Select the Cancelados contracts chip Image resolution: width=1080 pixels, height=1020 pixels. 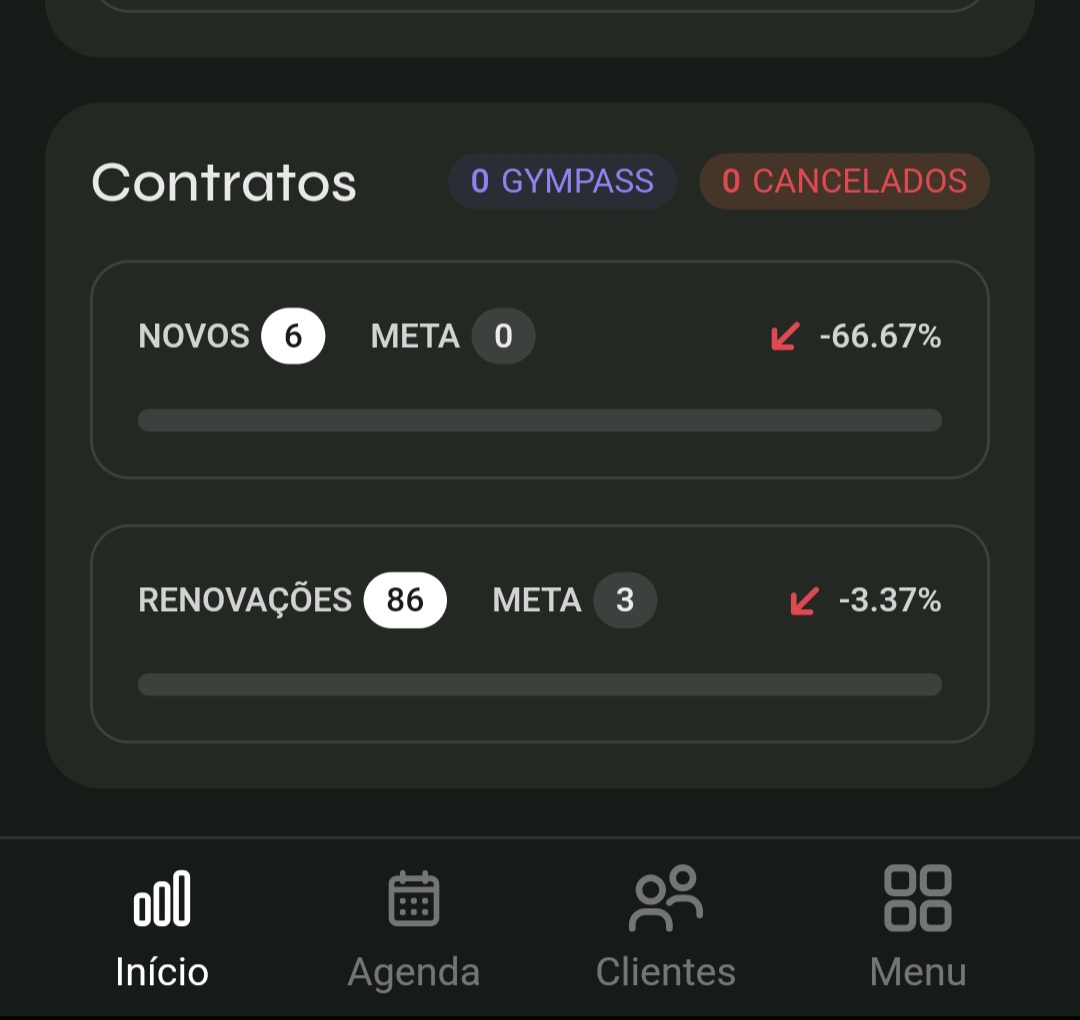tap(844, 181)
